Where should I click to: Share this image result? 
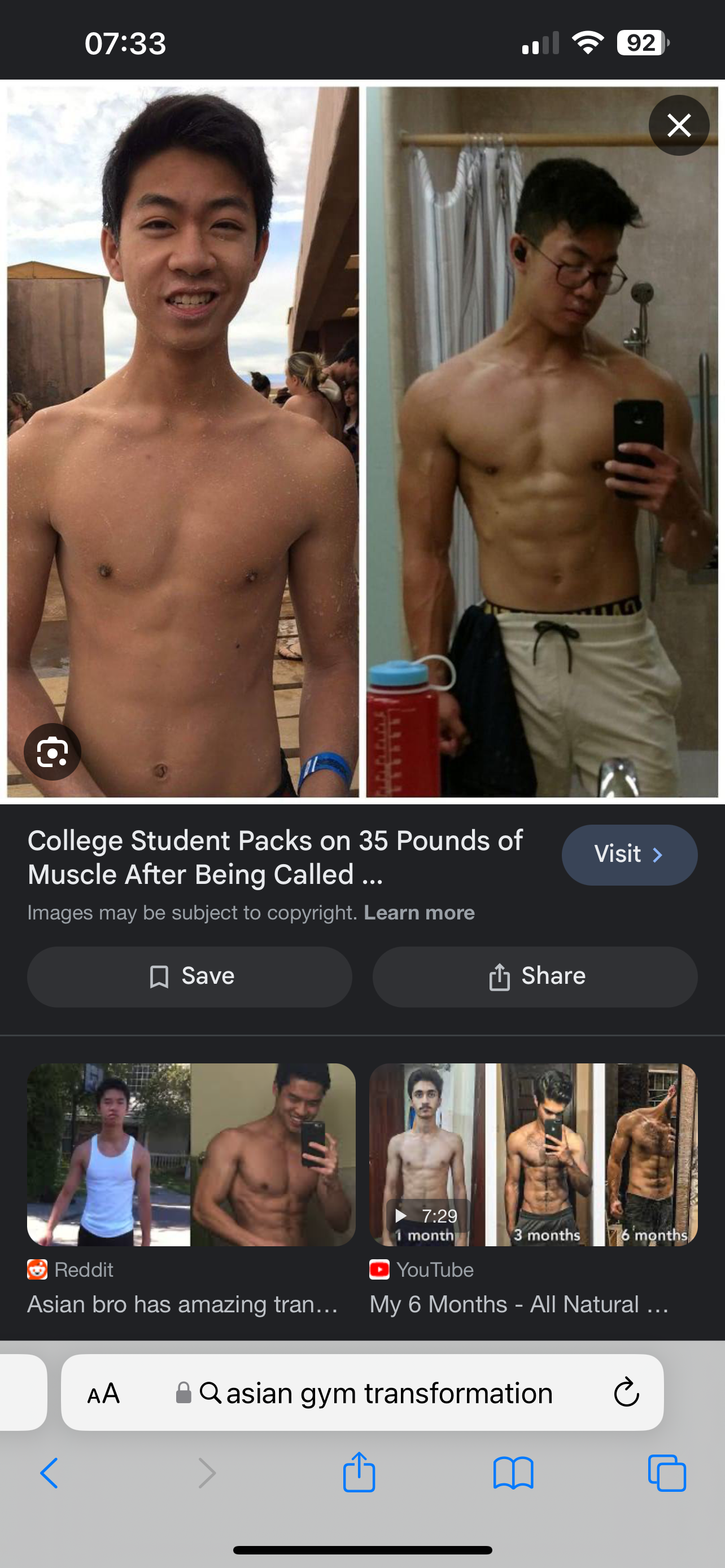(x=535, y=976)
